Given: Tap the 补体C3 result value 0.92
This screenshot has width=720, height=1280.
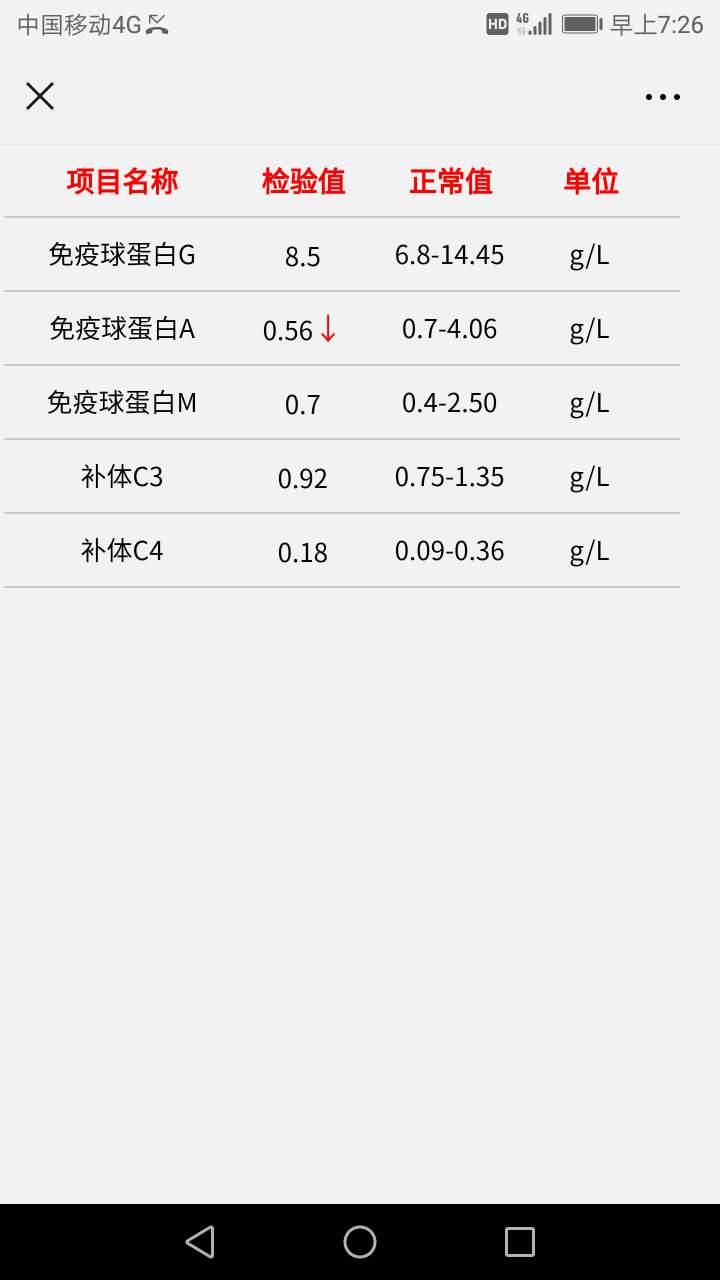Looking at the screenshot, I should point(303,477).
